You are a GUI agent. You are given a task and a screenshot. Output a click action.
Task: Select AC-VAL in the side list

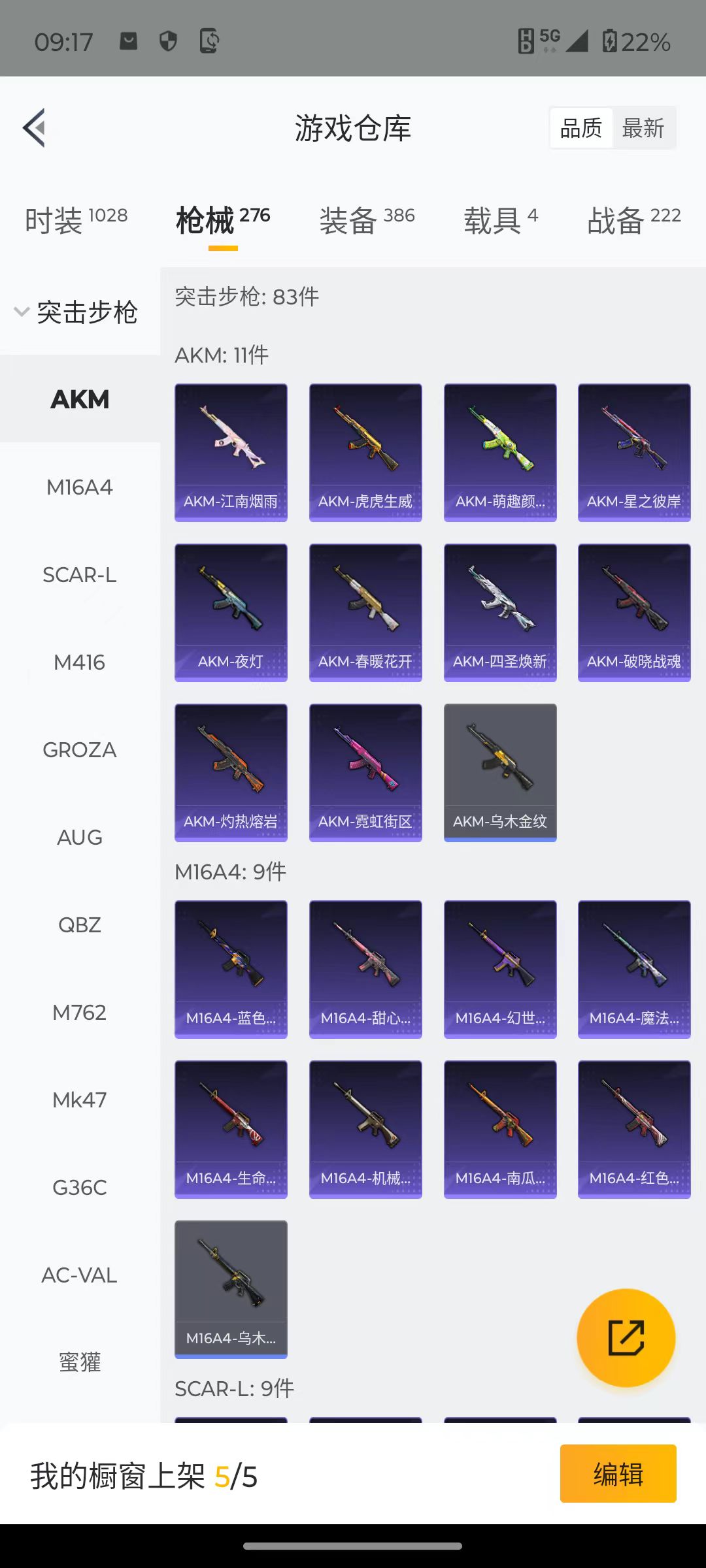coord(80,1275)
